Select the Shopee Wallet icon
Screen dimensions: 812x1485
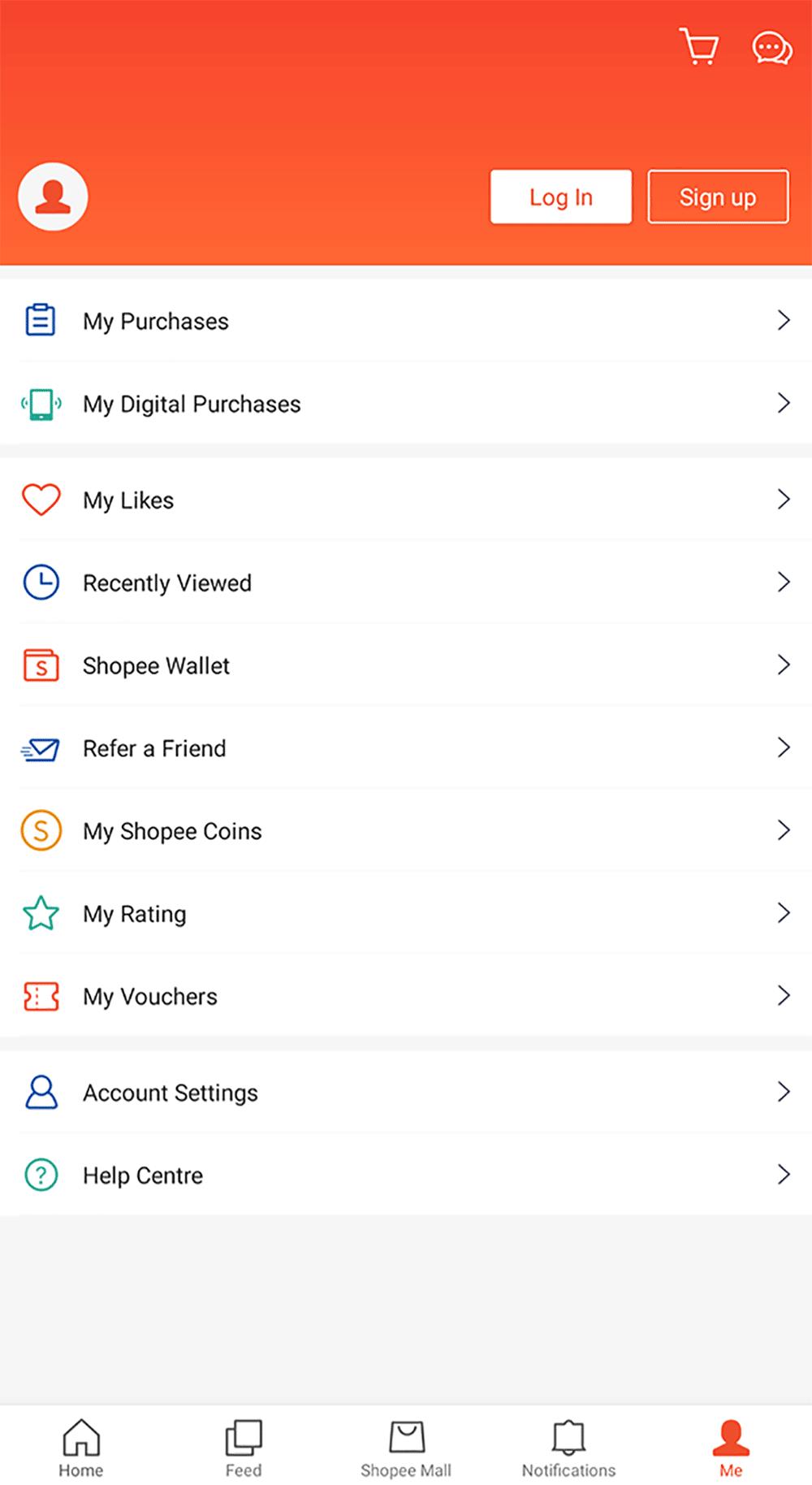coord(41,665)
